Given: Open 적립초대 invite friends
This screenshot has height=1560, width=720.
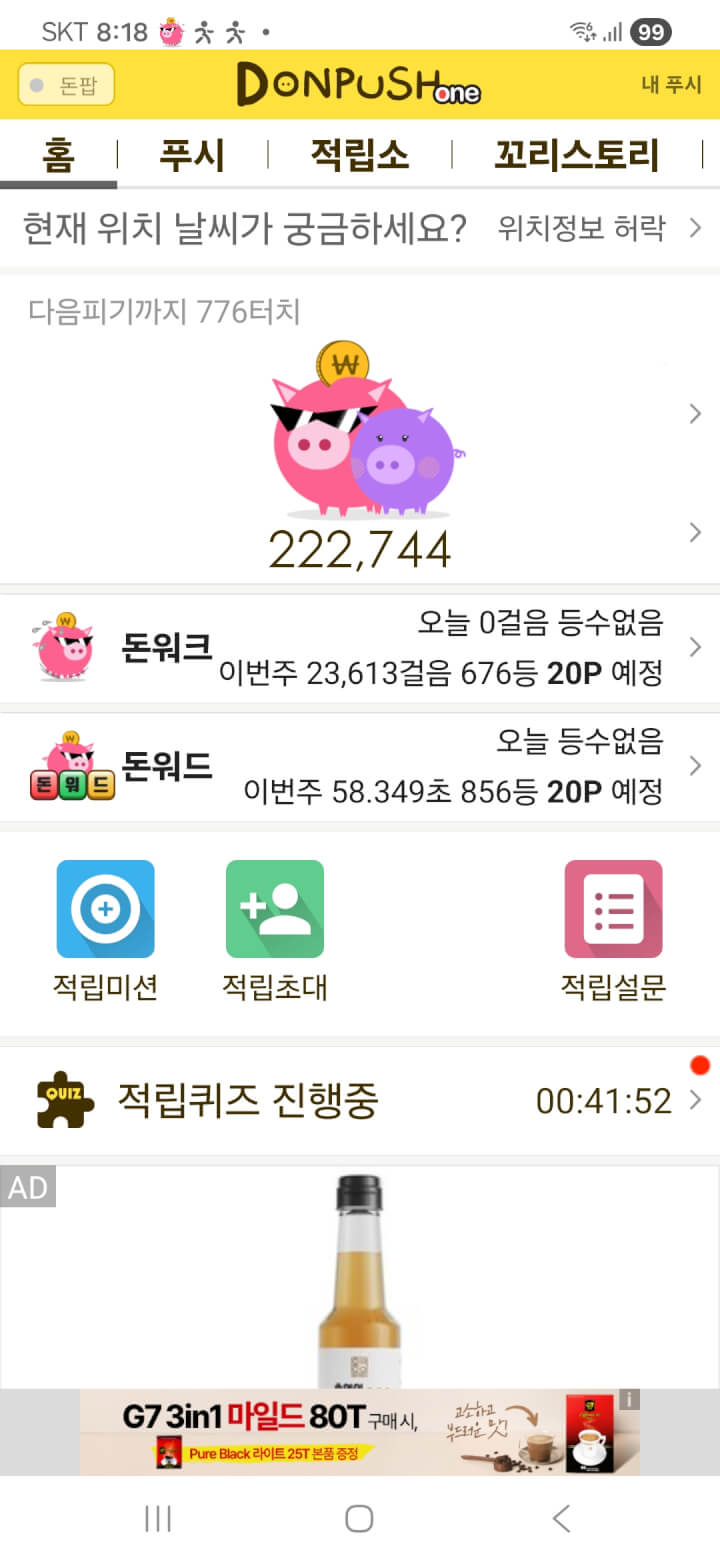Looking at the screenshot, I should click(x=275, y=930).
